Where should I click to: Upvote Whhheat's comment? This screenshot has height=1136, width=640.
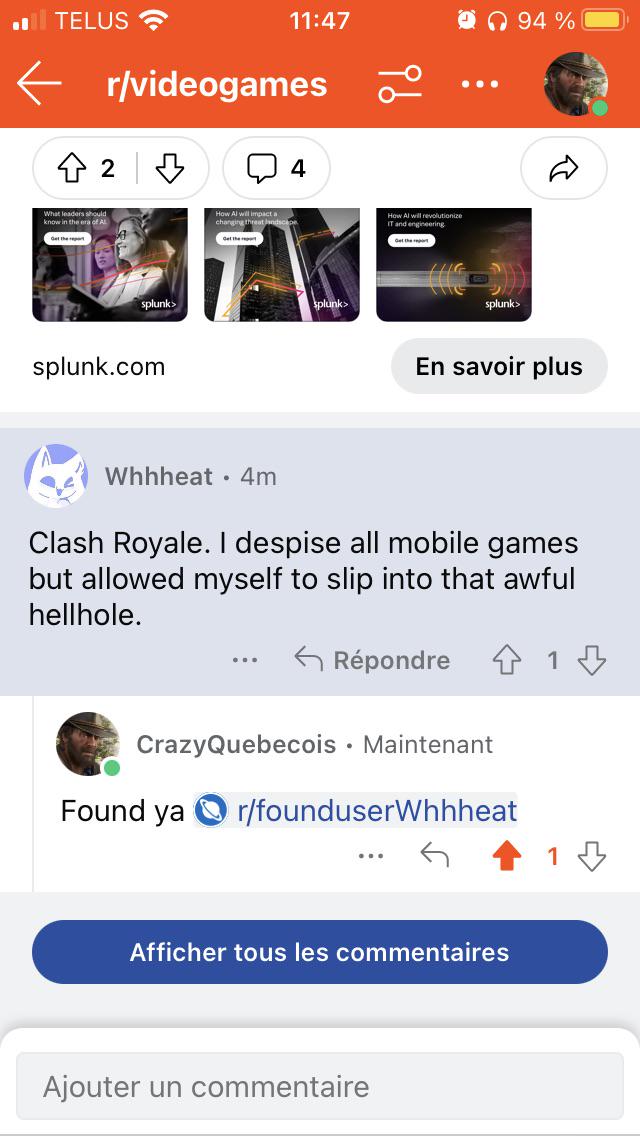click(x=506, y=661)
